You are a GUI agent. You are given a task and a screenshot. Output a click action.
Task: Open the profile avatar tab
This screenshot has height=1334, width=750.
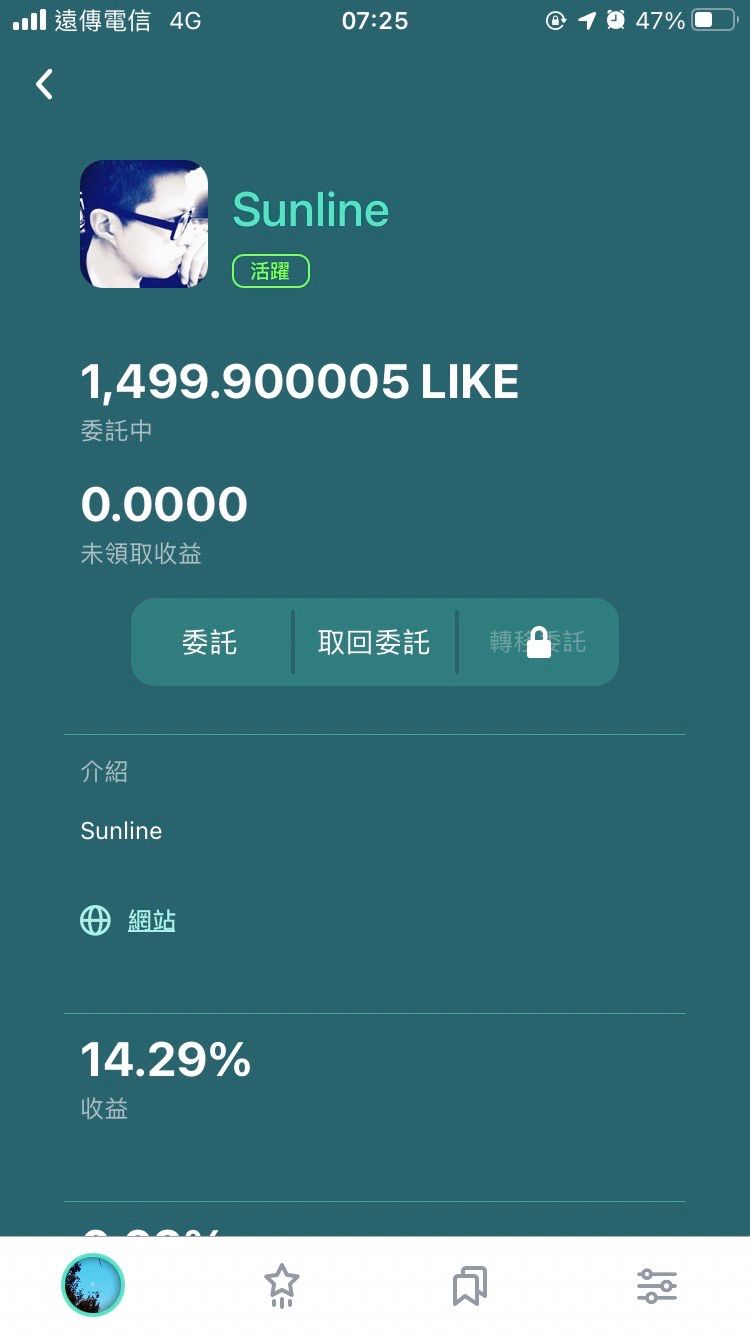(93, 1285)
